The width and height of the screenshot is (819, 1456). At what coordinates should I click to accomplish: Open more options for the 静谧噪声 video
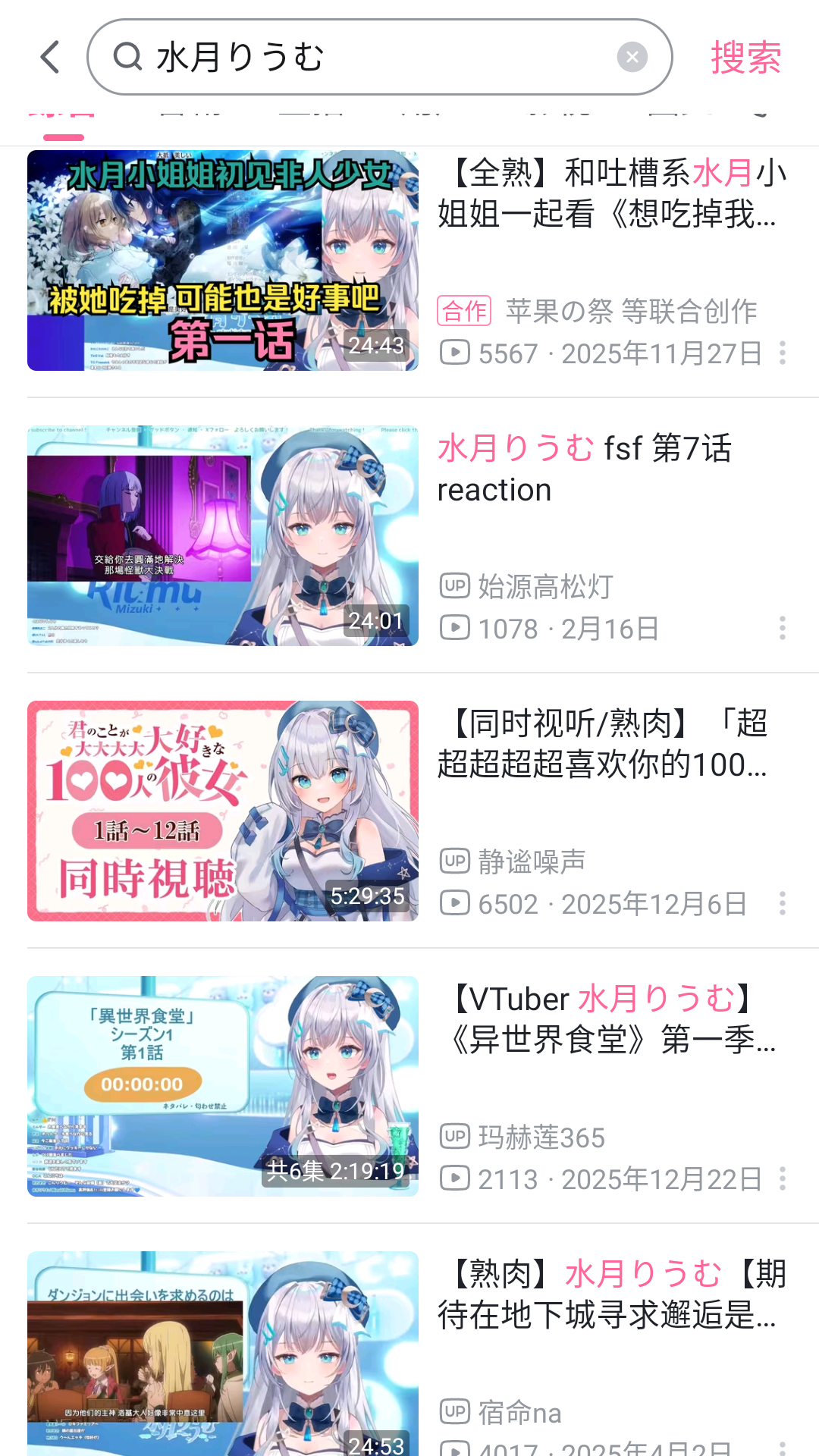pyautogui.click(x=782, y=903)
